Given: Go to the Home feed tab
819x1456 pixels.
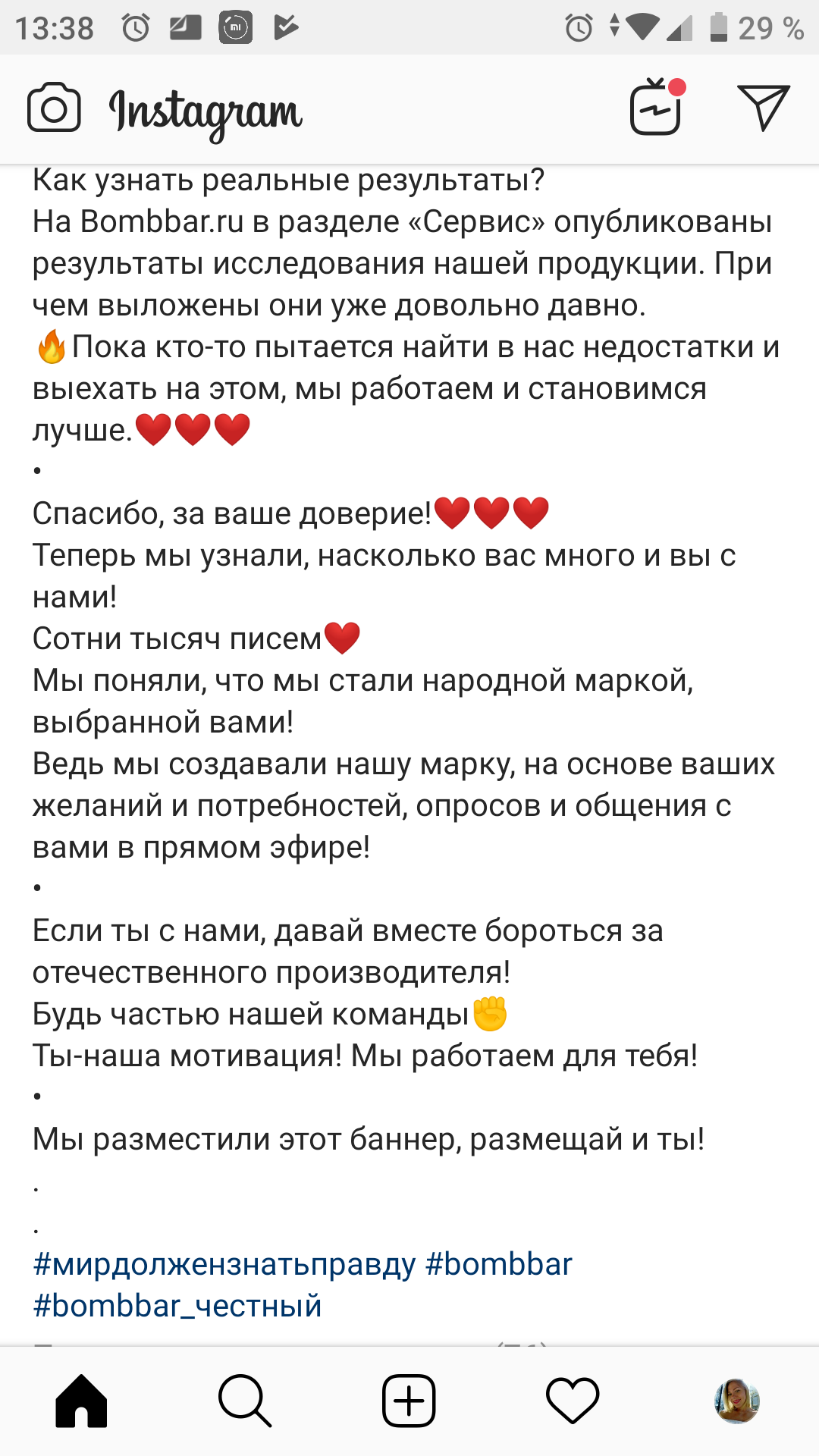Looking at the screenshot, I should click(81, 1401).
